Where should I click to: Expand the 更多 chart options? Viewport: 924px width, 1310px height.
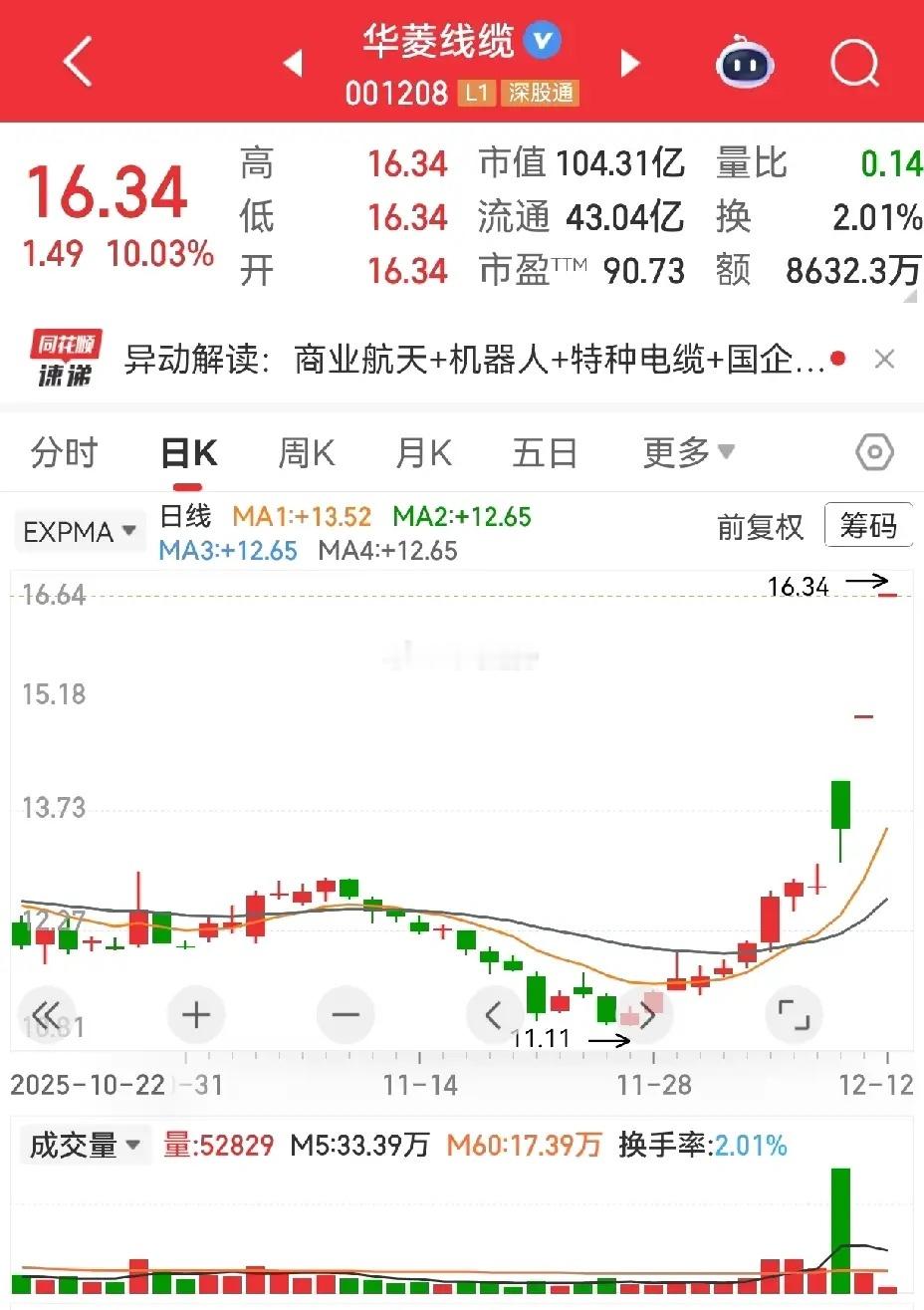pyautogui.click(x=688, y=453)
